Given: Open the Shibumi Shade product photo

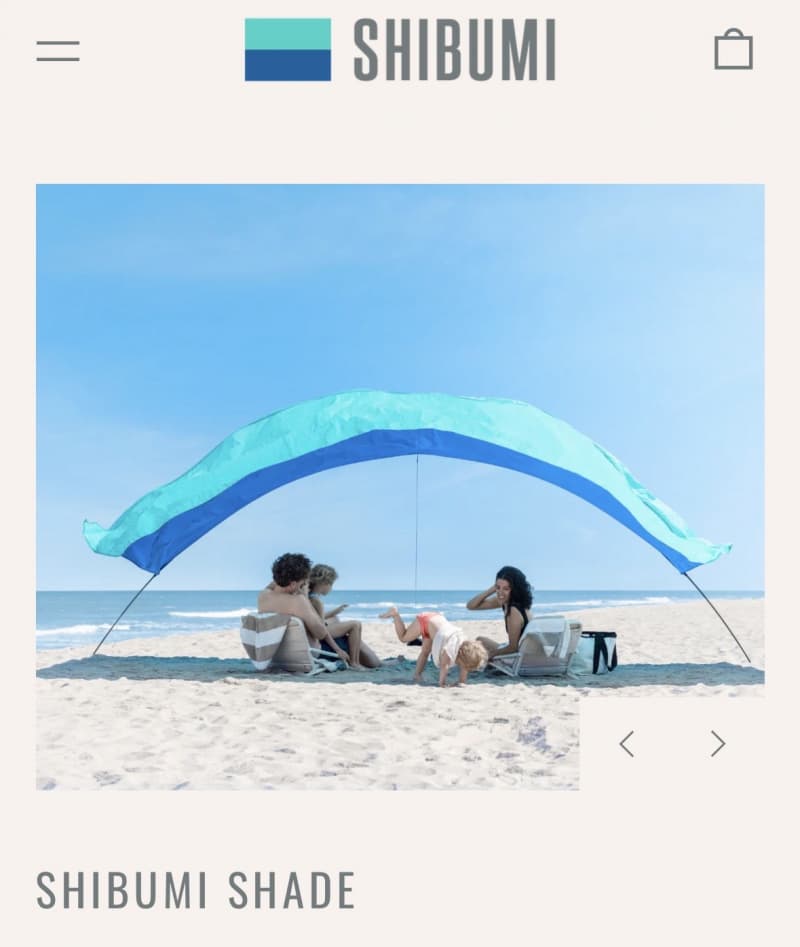Looking at the screenshot, I should click(x=400, y=450).
